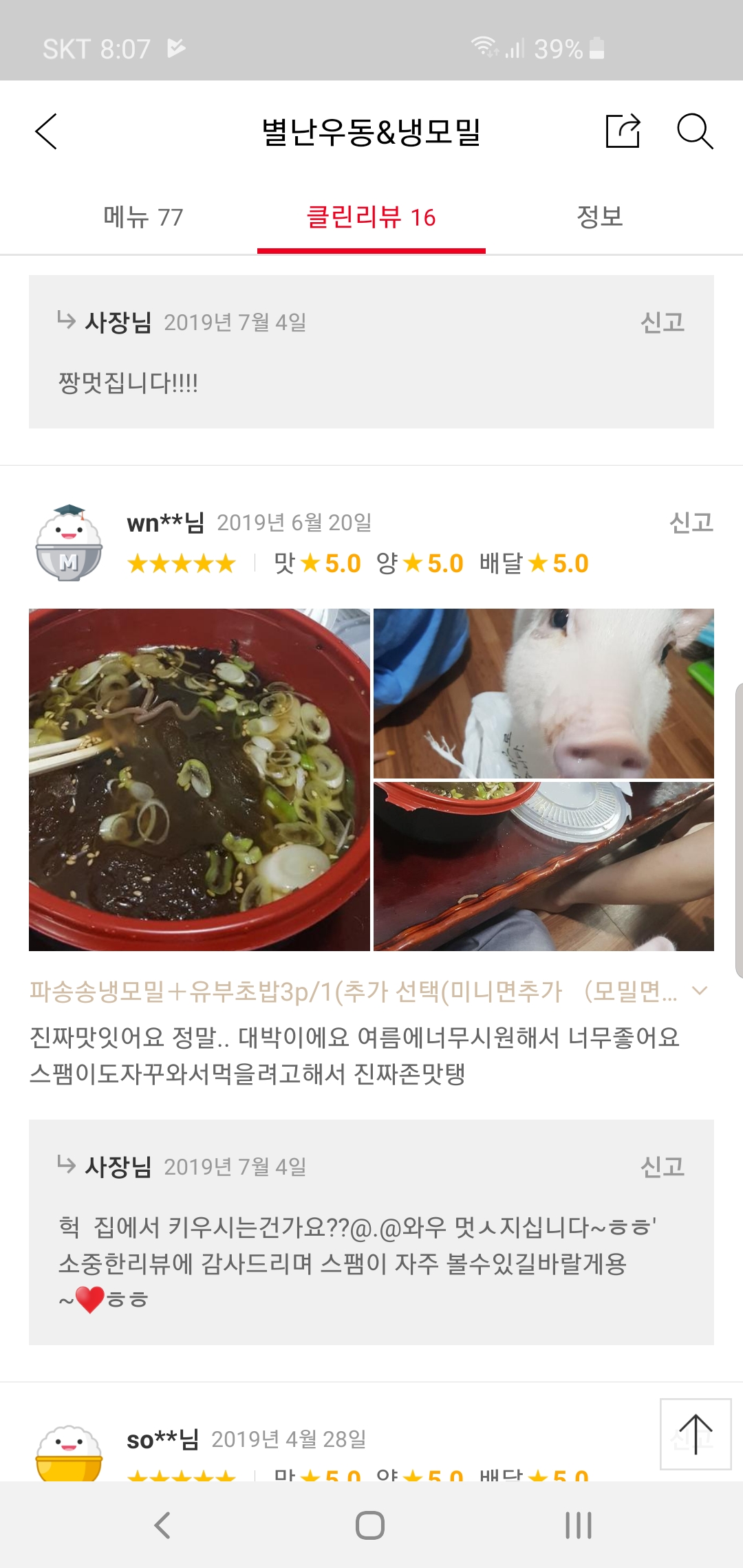Open the photo of bowl on tray
Image resolution: width=743 pixels, height=1568 pixels.
click(543, 867)
